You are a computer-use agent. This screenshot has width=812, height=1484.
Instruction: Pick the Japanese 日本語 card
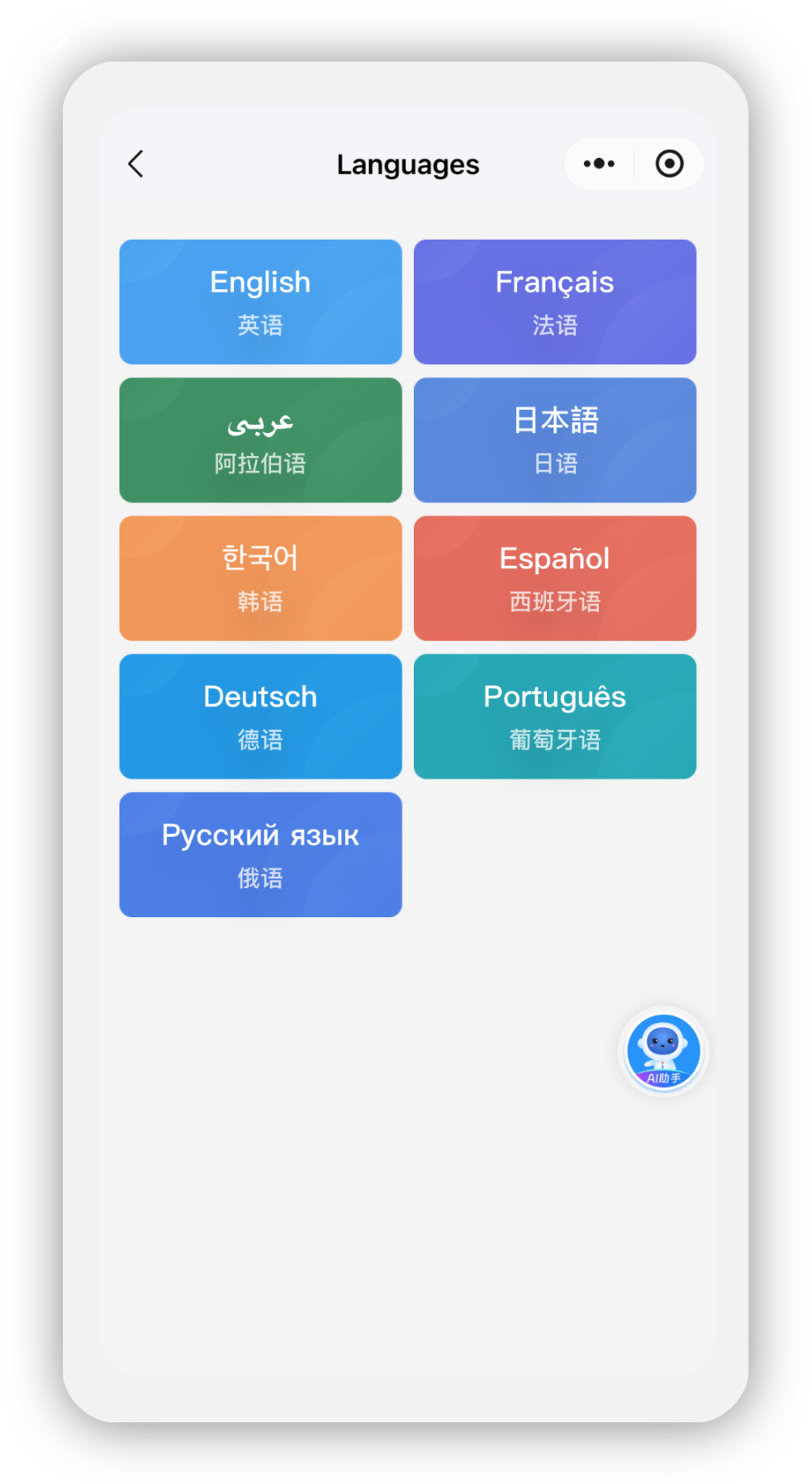coord(554,440)
